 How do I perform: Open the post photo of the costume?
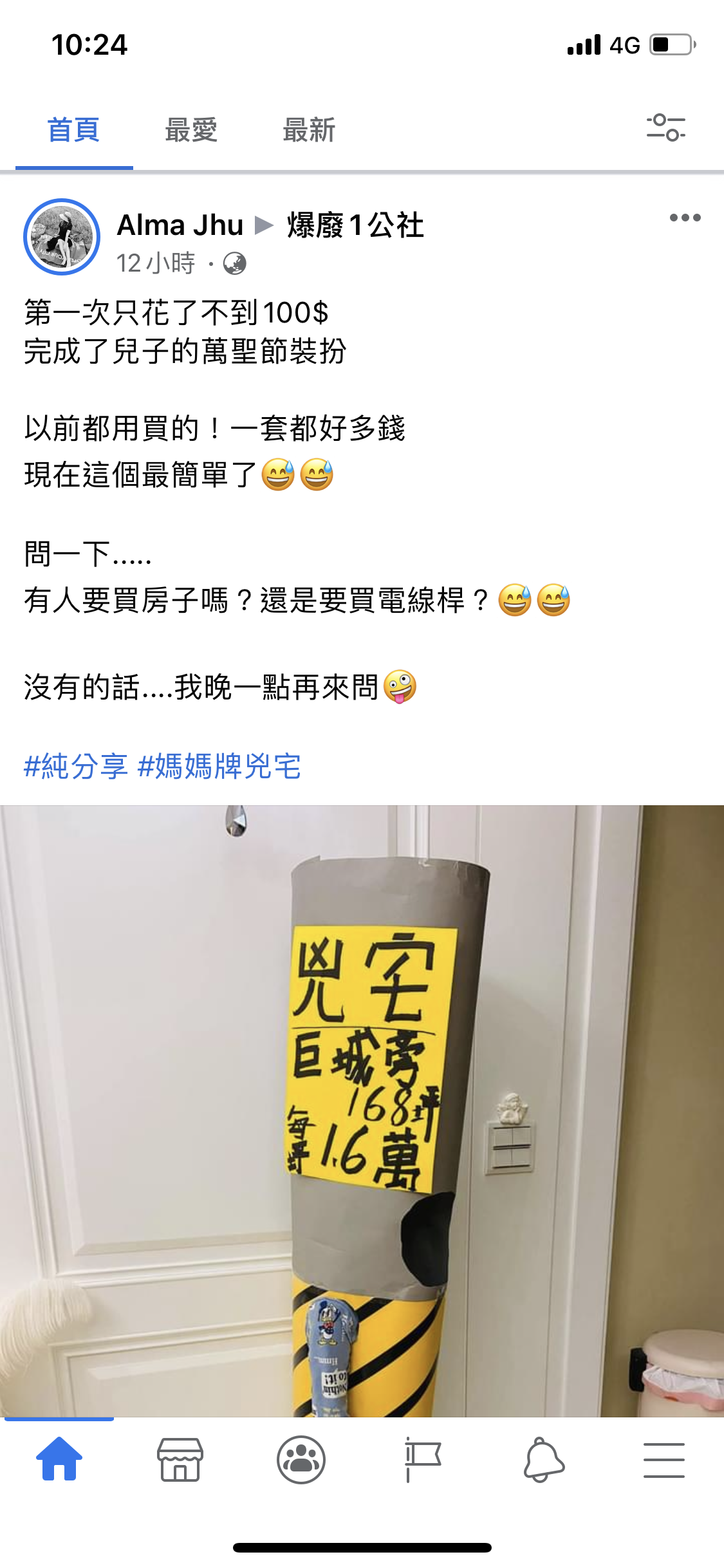tap(362, 1110)
